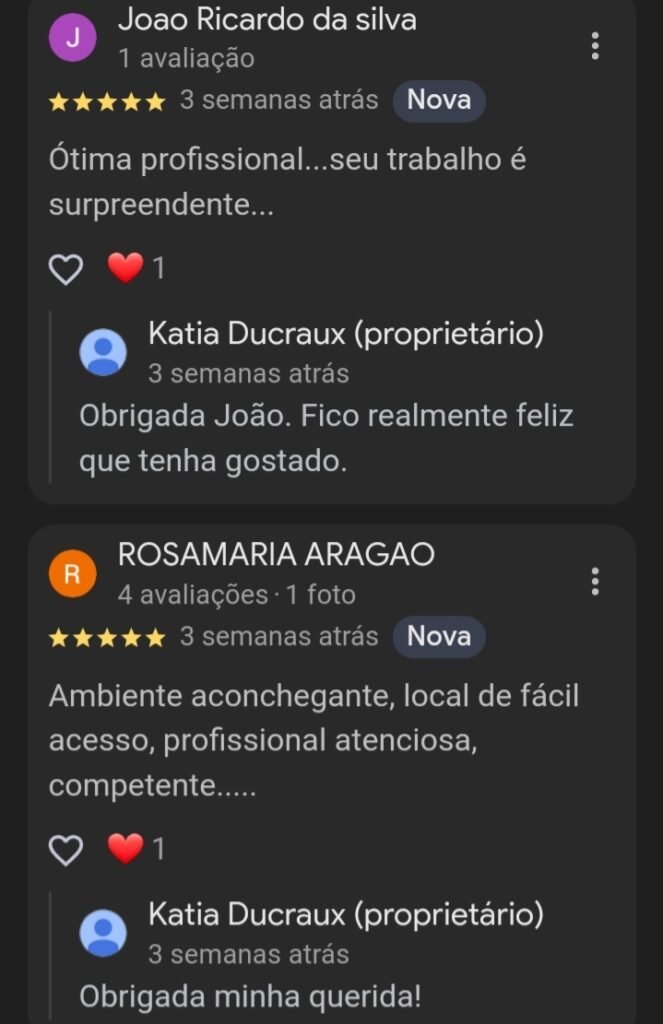
Task: Open Joao Ricardo da silva's profile avatar
Action: click(72, 38)
